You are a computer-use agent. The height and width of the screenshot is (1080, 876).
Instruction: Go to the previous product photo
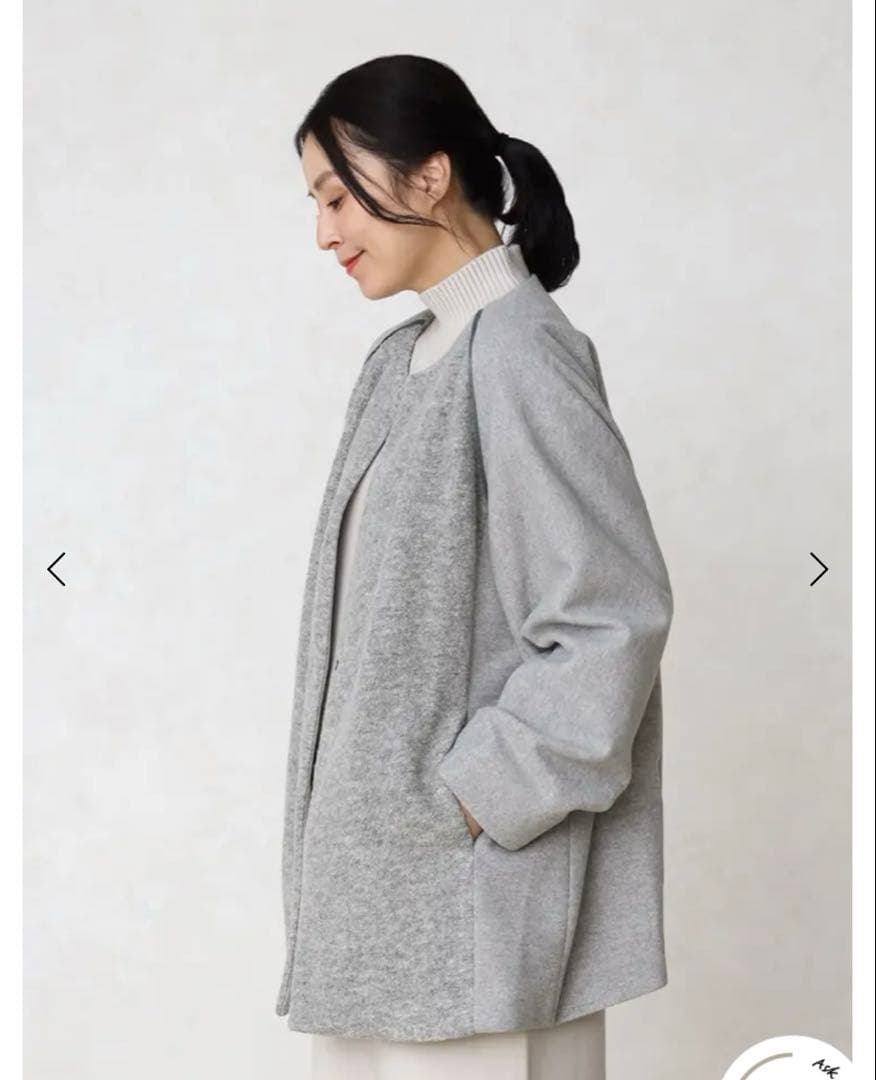[x=57, y=569]
